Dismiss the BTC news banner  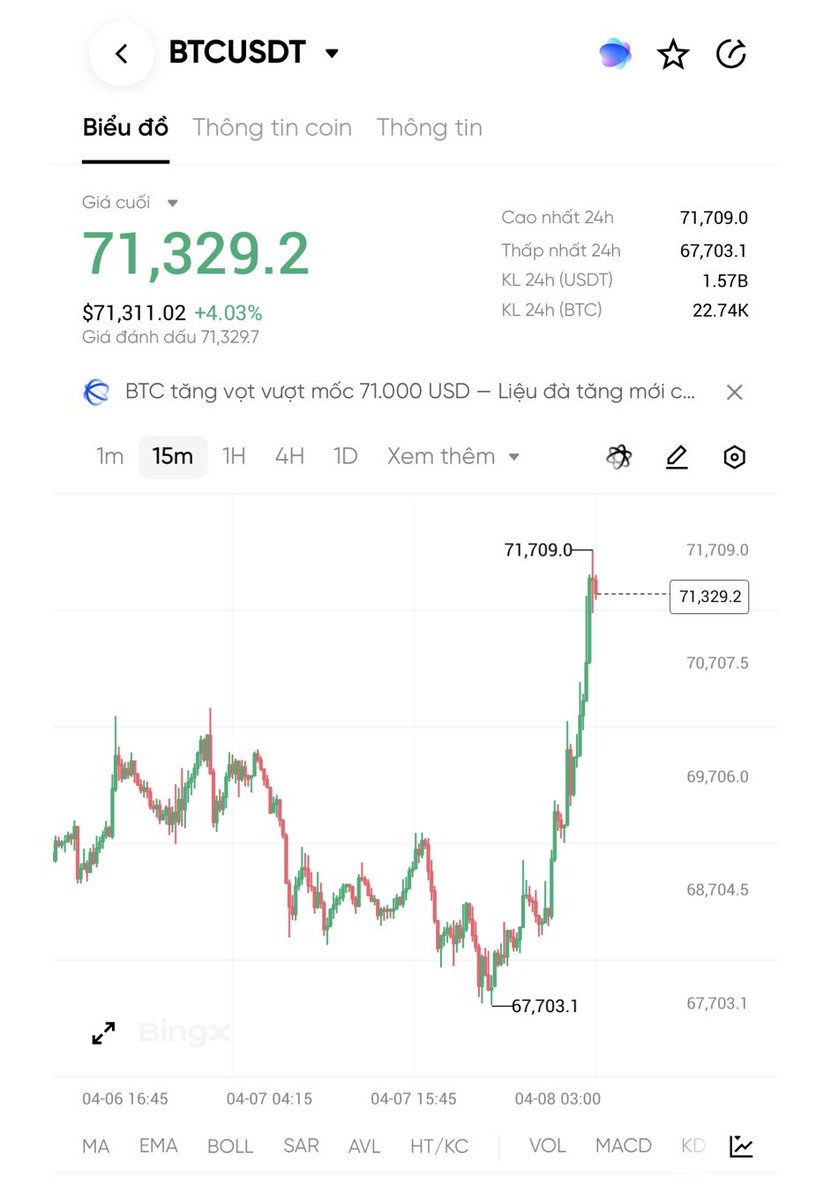pyautogui.click(x=734, y=392)
